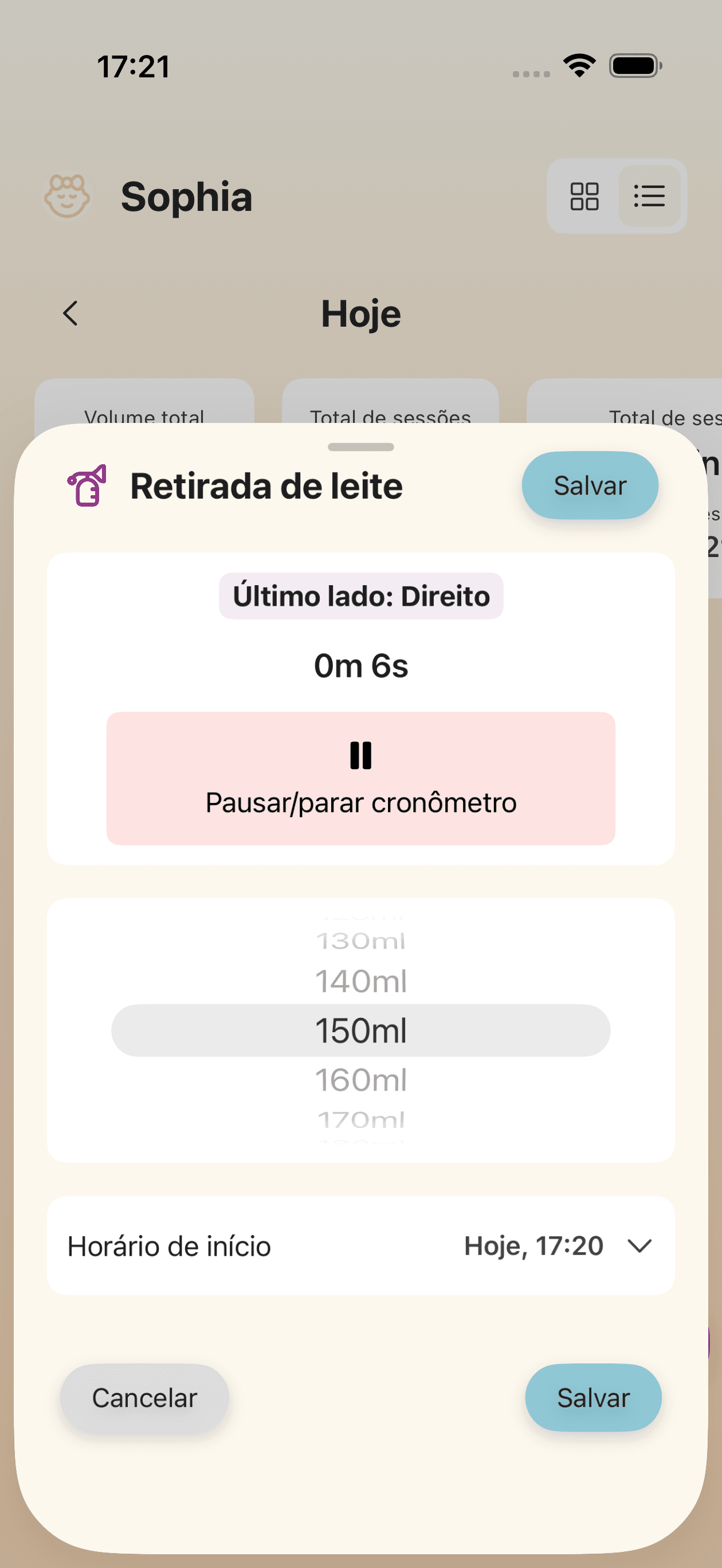Select the Hoje header tab

tap(360, 313)
